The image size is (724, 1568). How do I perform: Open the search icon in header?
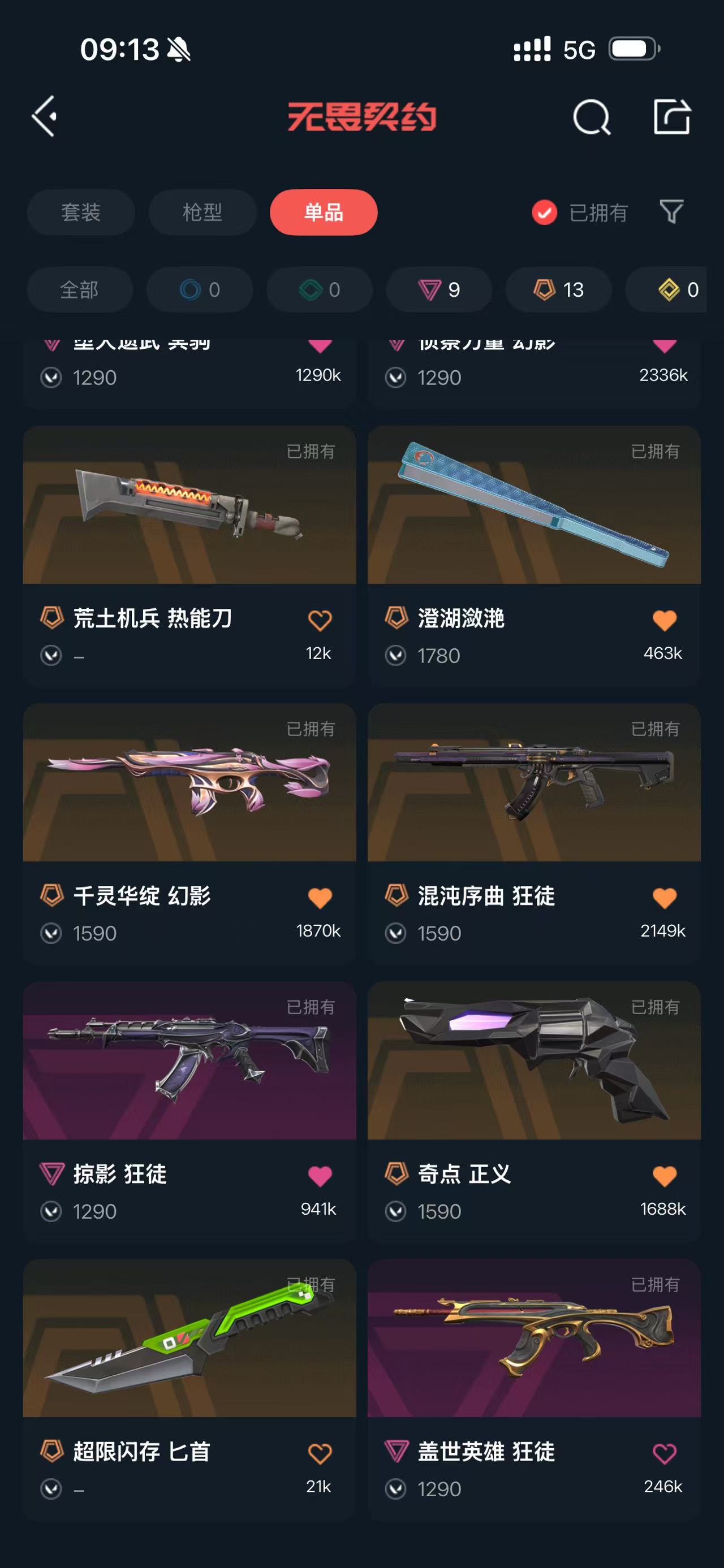pyautogui.click(x=591, y=116)
